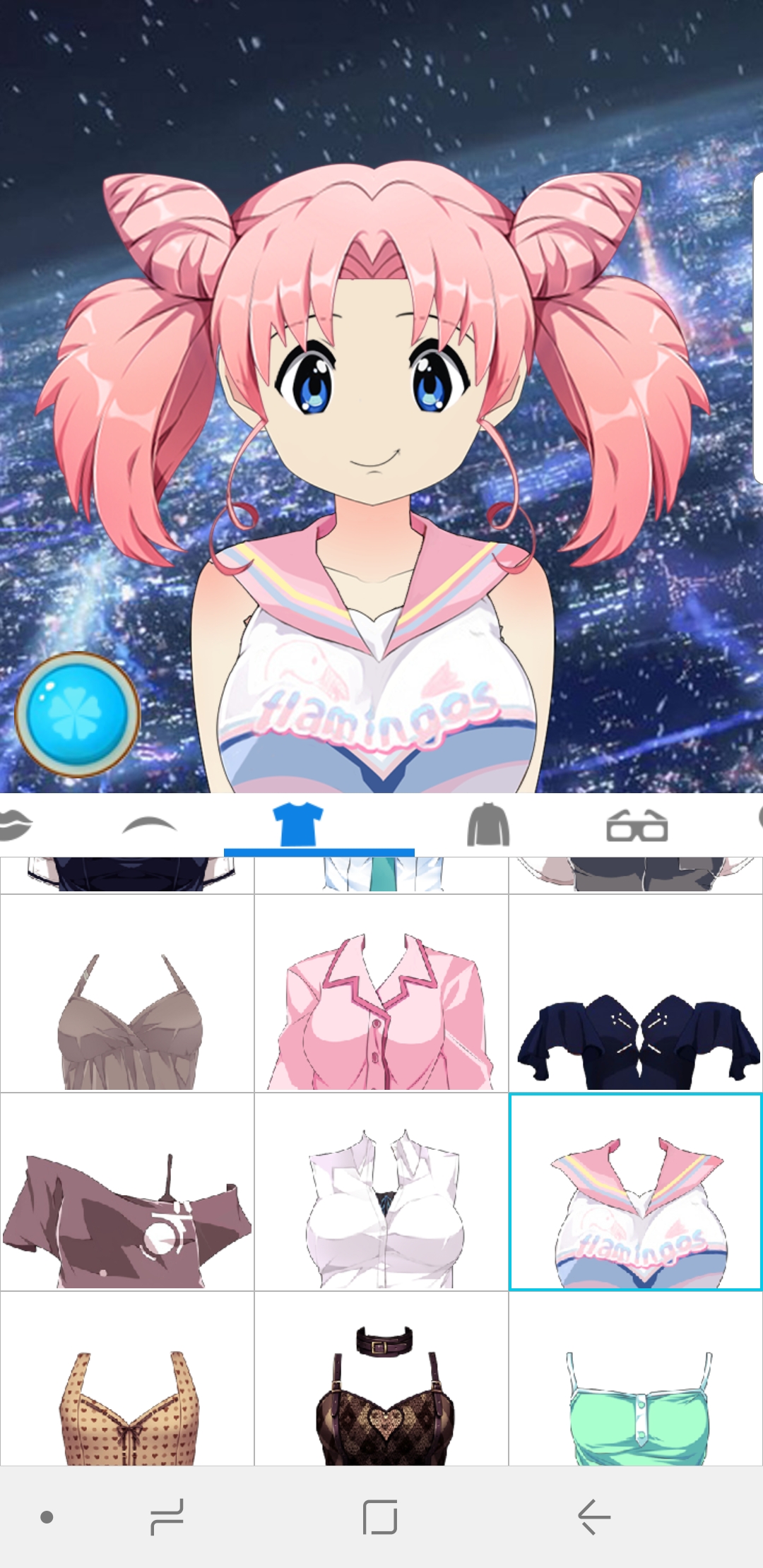Choose the tan heart-print camisole
The image size is (763, 1568).
127,1379
